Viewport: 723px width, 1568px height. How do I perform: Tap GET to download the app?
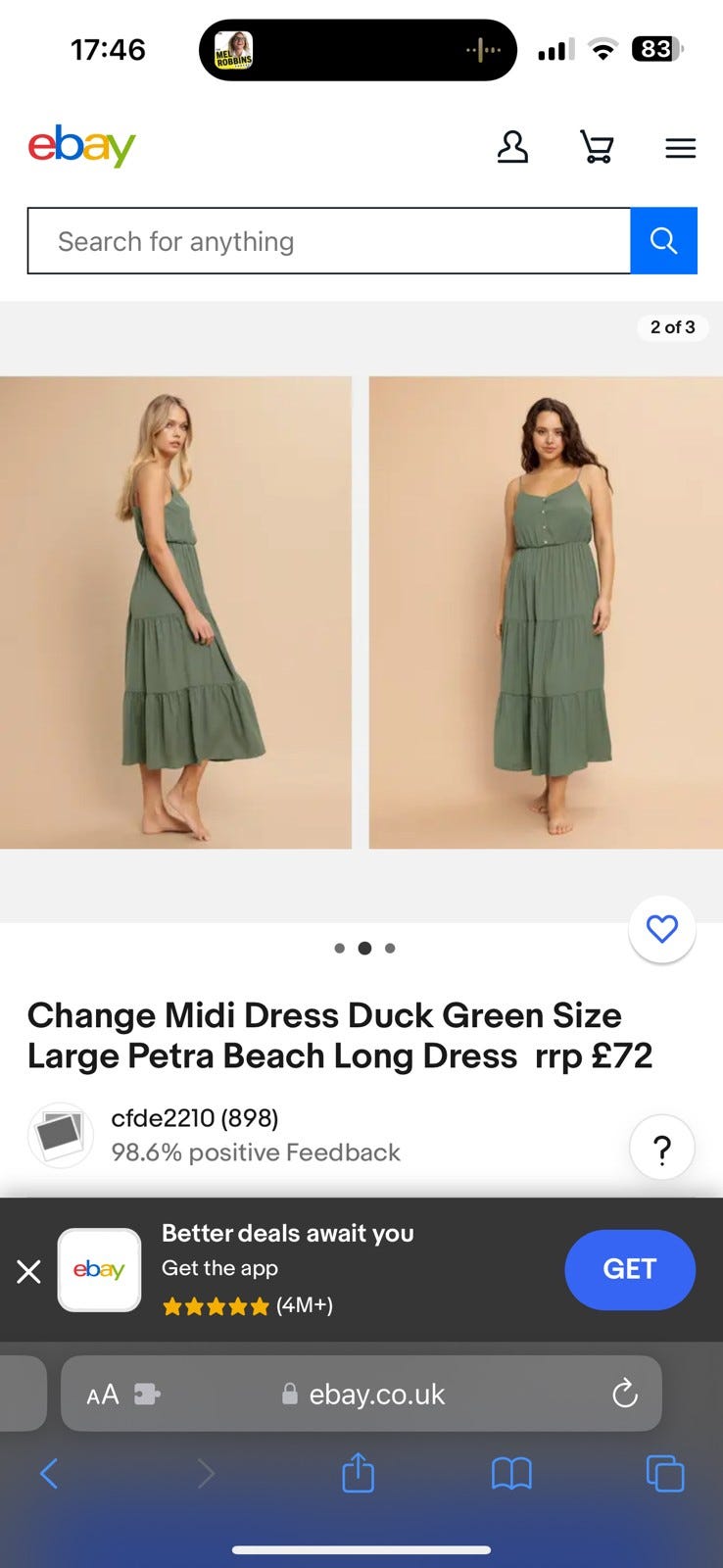pos(629,1269)
